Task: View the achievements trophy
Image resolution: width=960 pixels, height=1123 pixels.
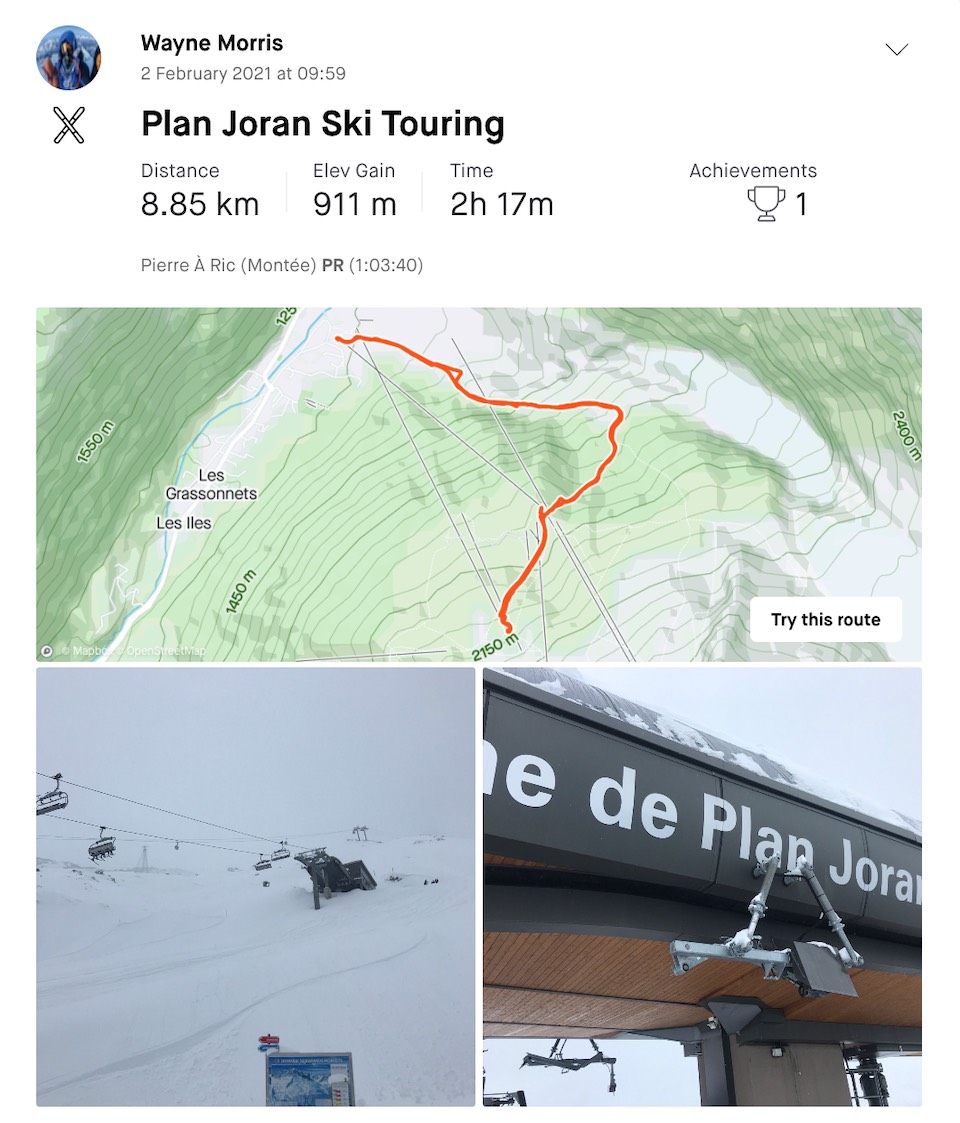Action: click(766, 205)
